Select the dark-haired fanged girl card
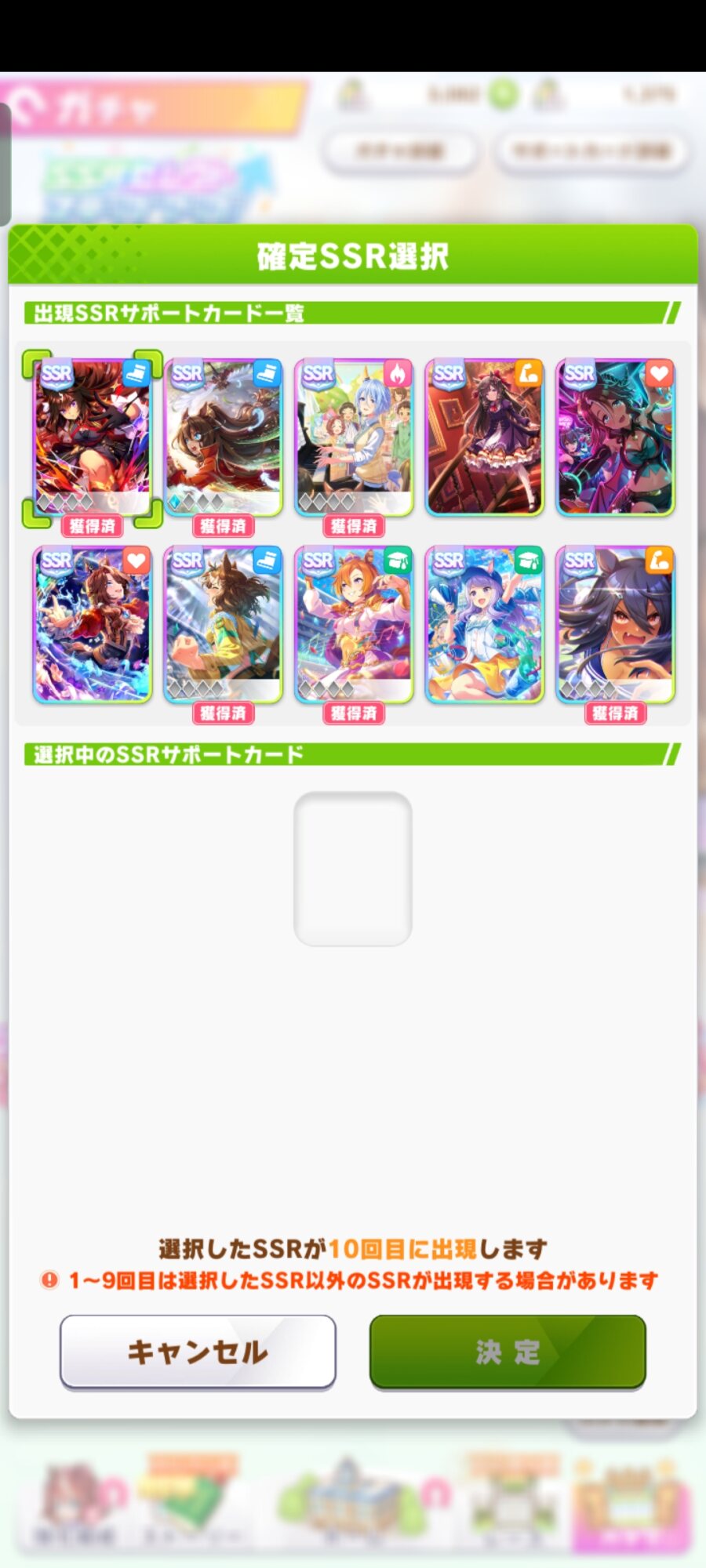The width and height of the screenshot is (706, 1568). pos(616,624)
